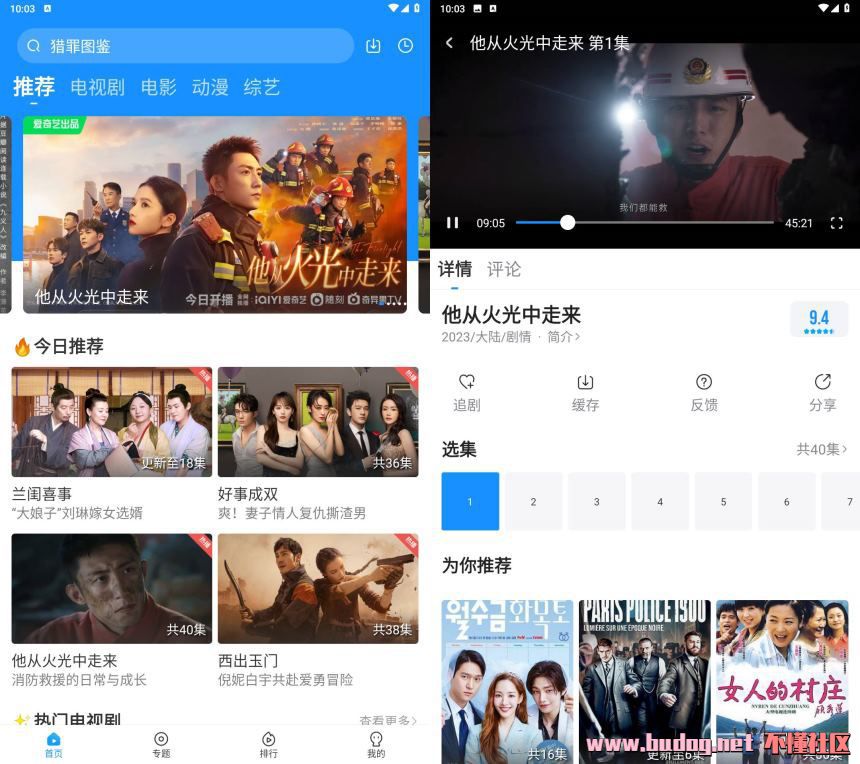
Task: Open the 我的 bottom tab
Action: click(376, 744)
